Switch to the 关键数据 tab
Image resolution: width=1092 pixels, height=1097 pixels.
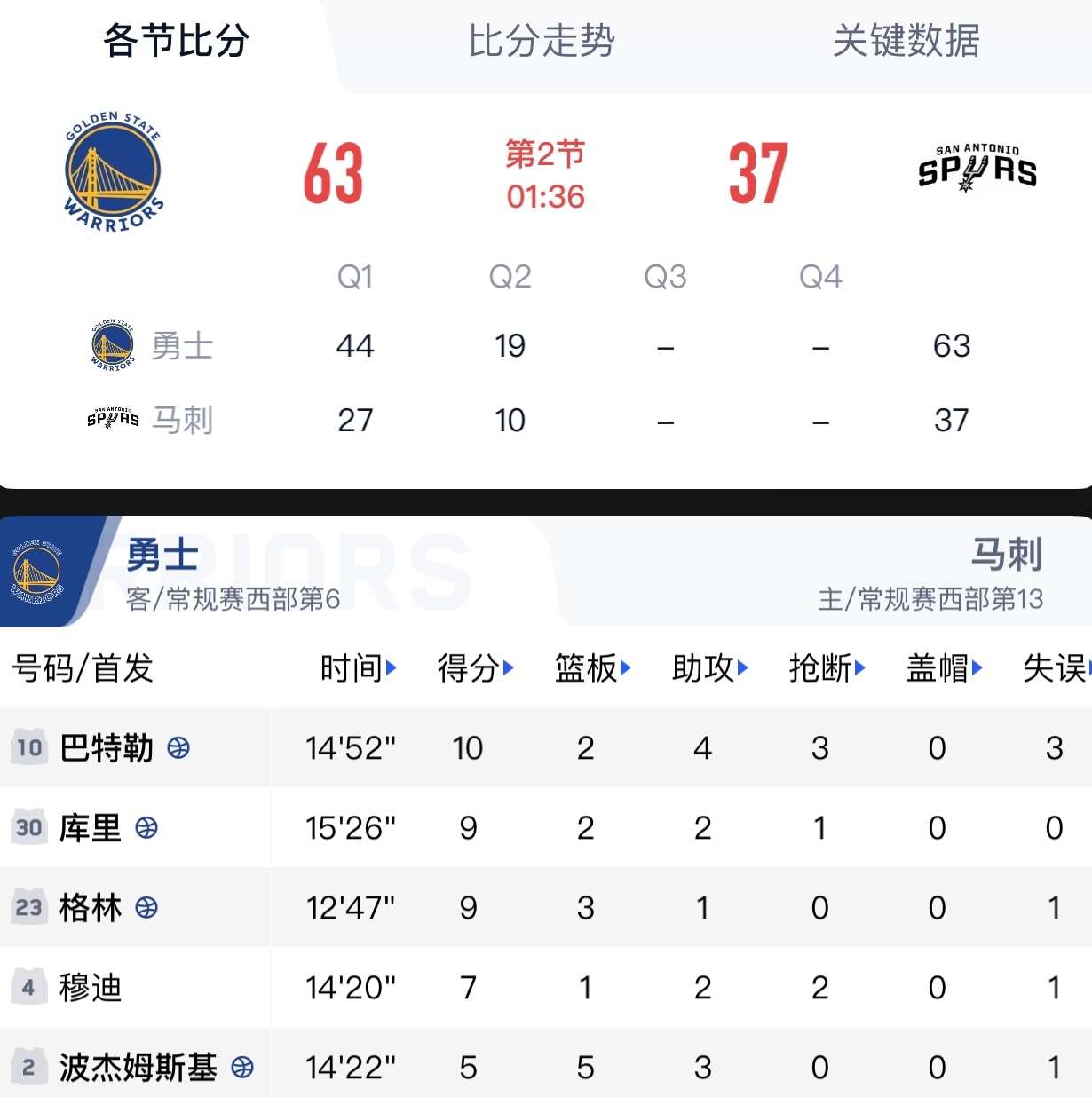[906, 41]
